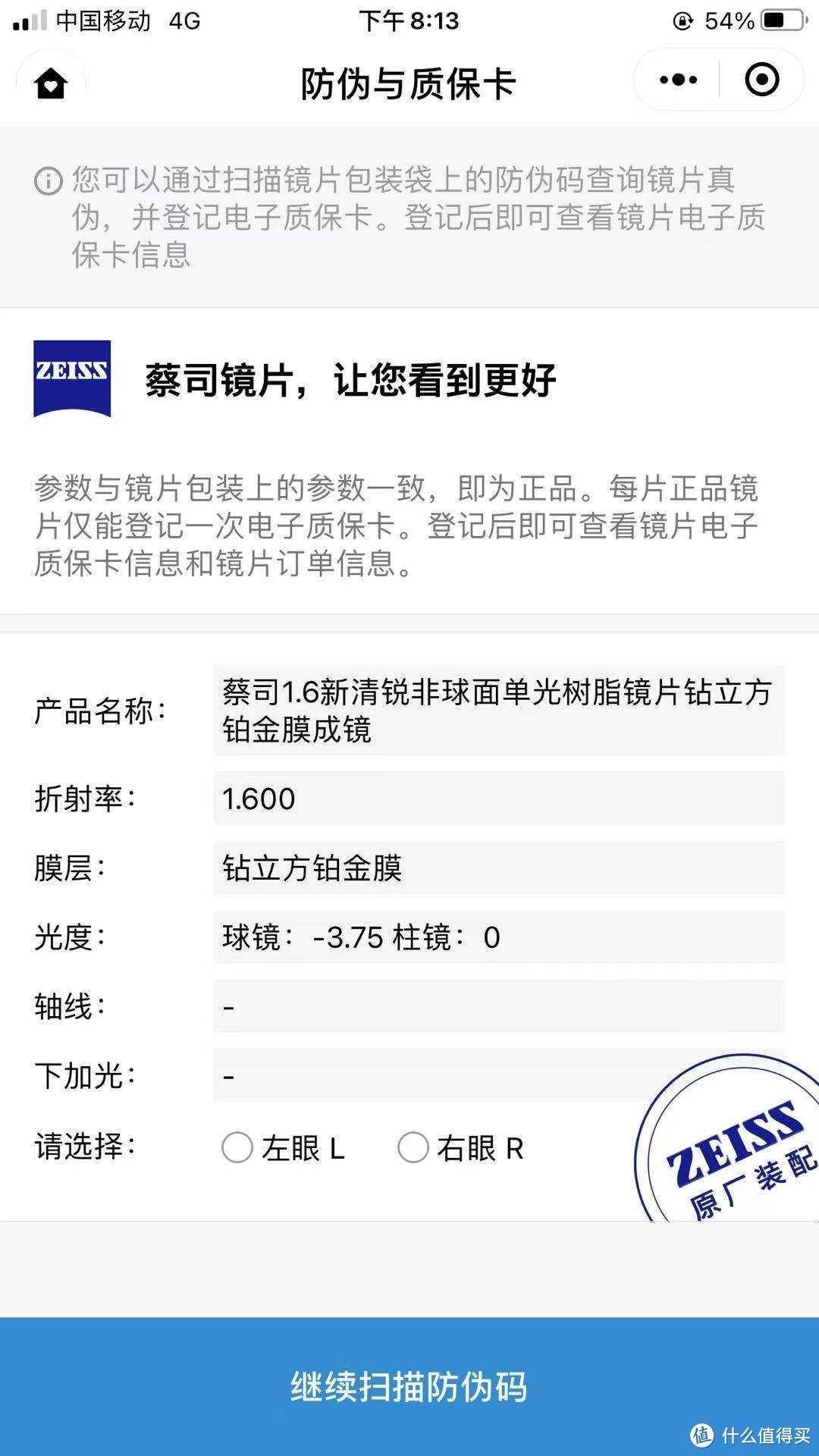The image size is (819, 1456).
Task: Select 左眼 L radio option
Action: 237,1147
